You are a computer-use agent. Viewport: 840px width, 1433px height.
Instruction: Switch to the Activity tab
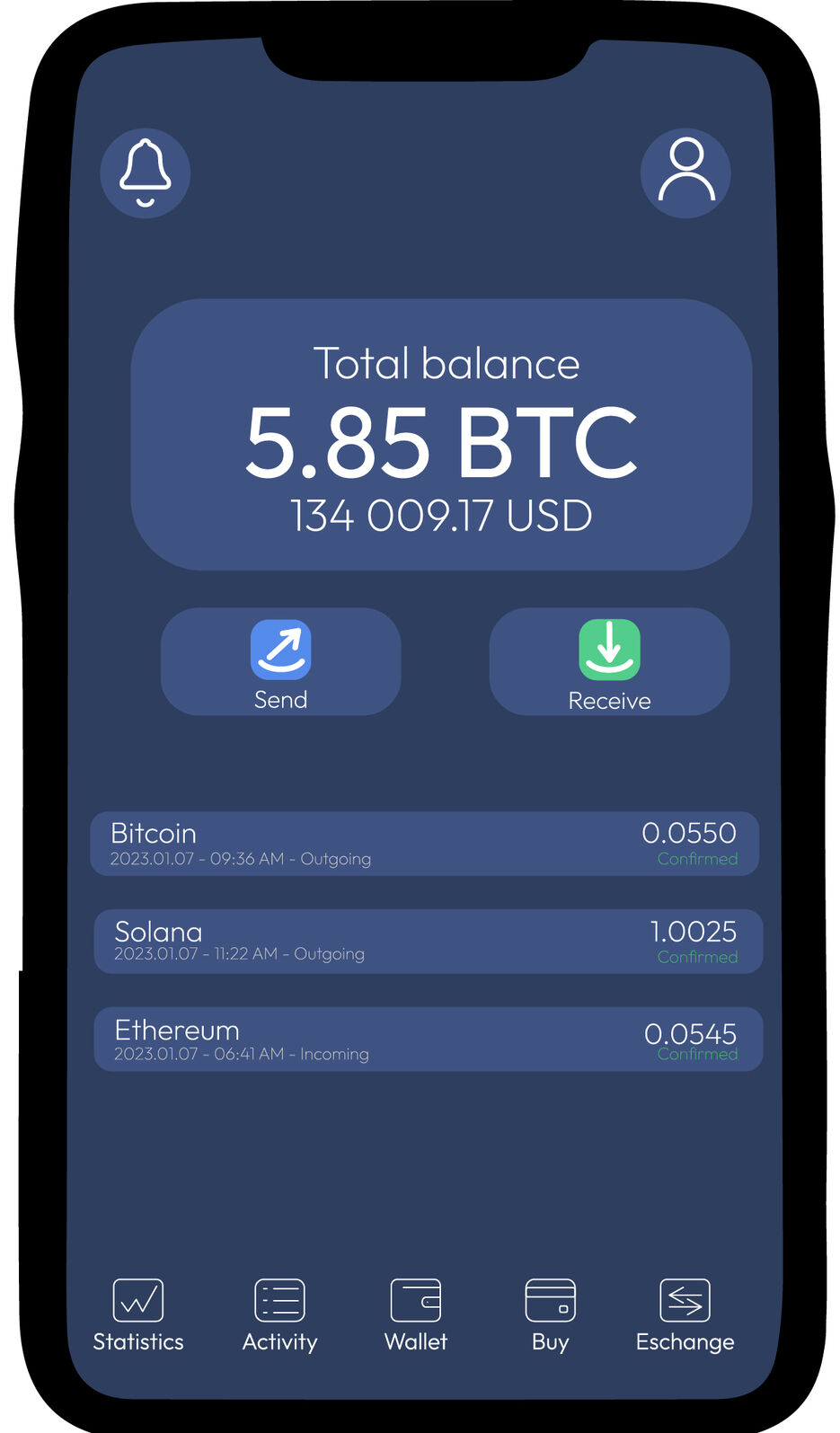(279, 1314)
